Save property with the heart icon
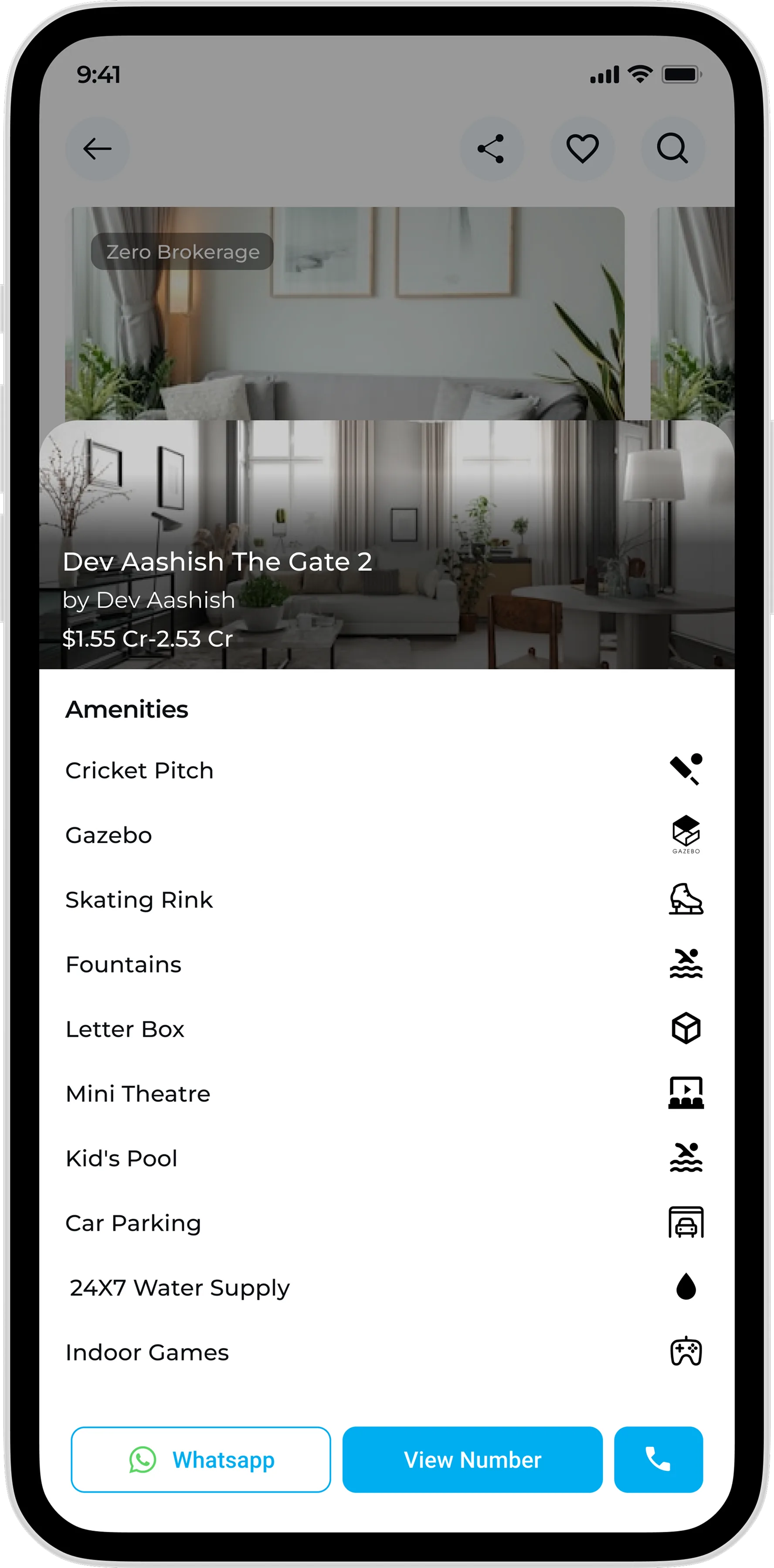 (x=582, y=149)
